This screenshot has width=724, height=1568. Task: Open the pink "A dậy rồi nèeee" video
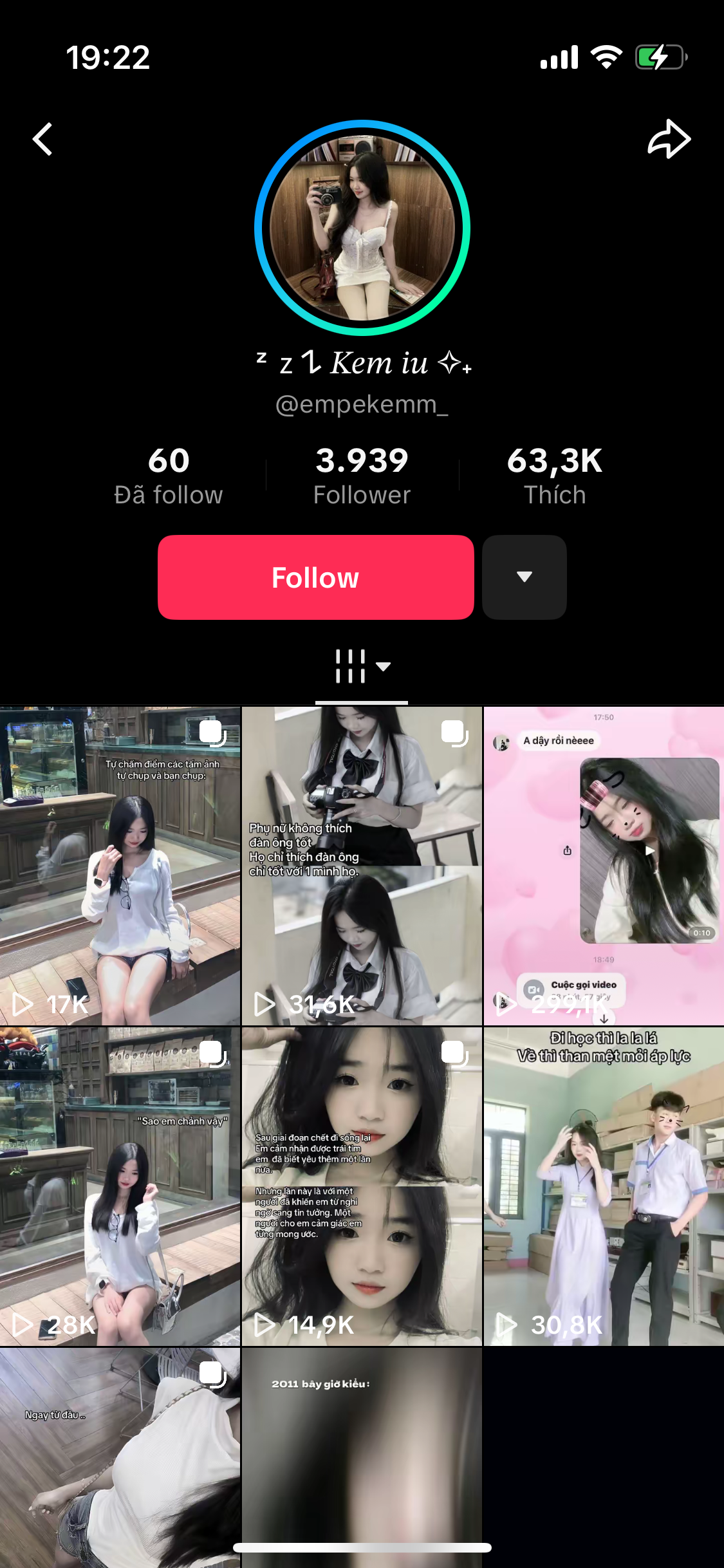604,866
